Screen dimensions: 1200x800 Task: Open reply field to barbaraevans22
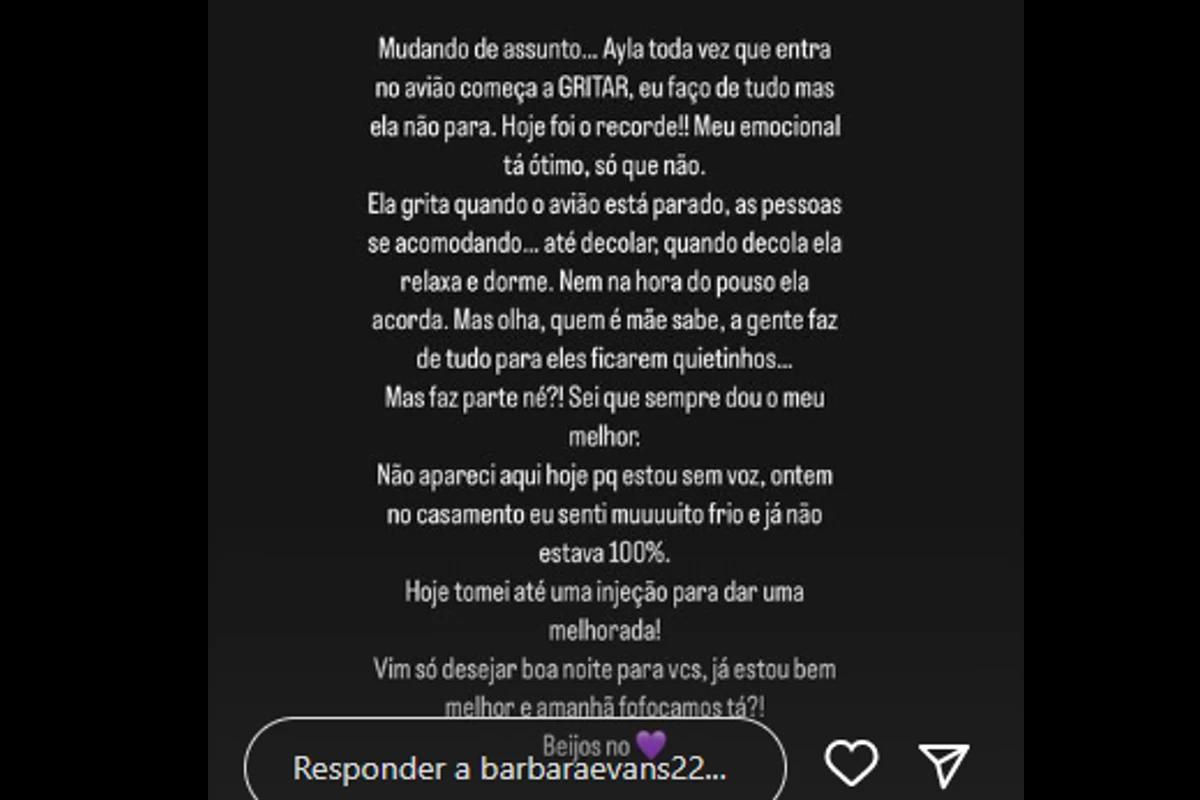[x=510, y=768]
